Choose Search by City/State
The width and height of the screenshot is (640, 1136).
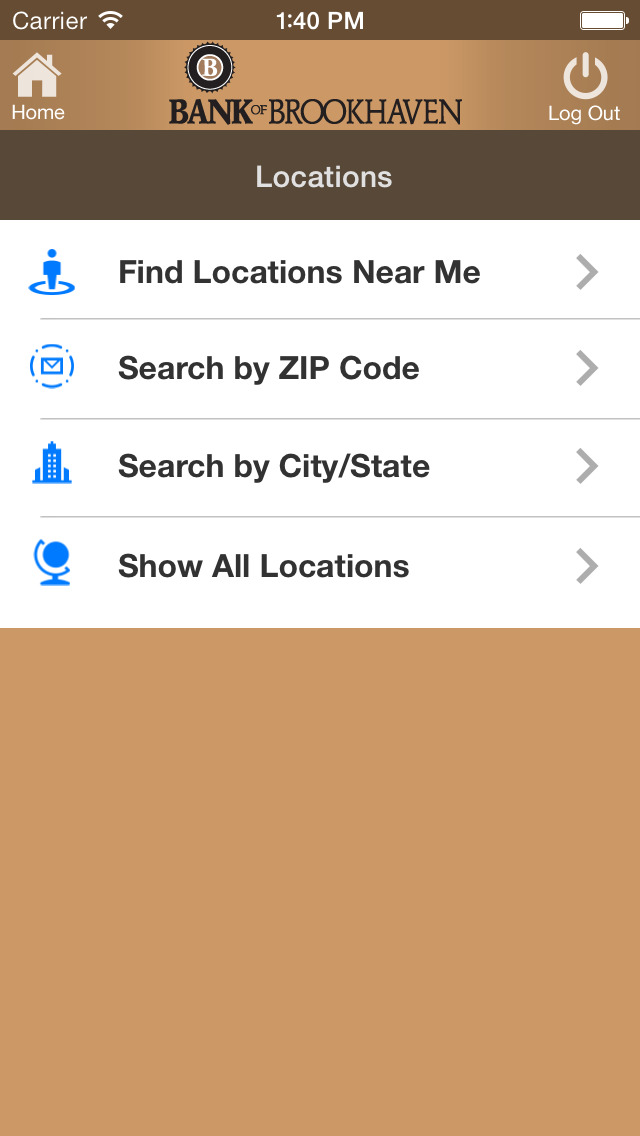coord(320,467)
